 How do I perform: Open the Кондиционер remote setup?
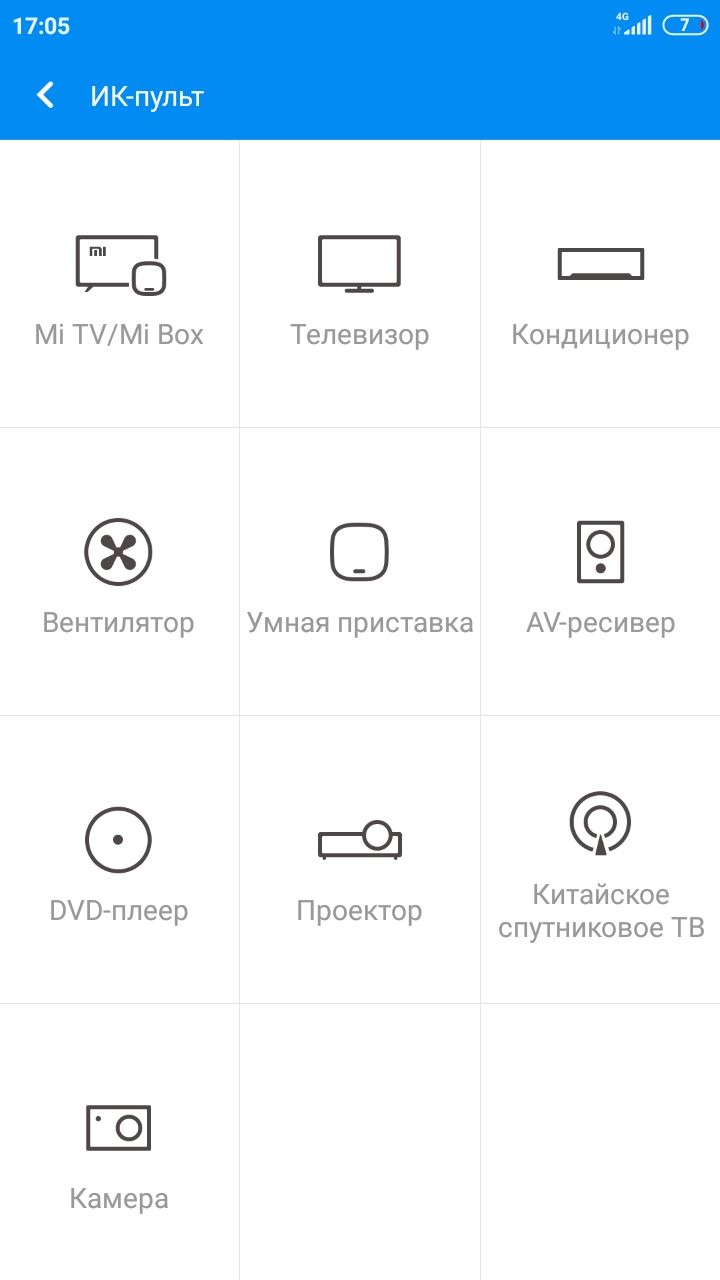[x=600, y=284]
